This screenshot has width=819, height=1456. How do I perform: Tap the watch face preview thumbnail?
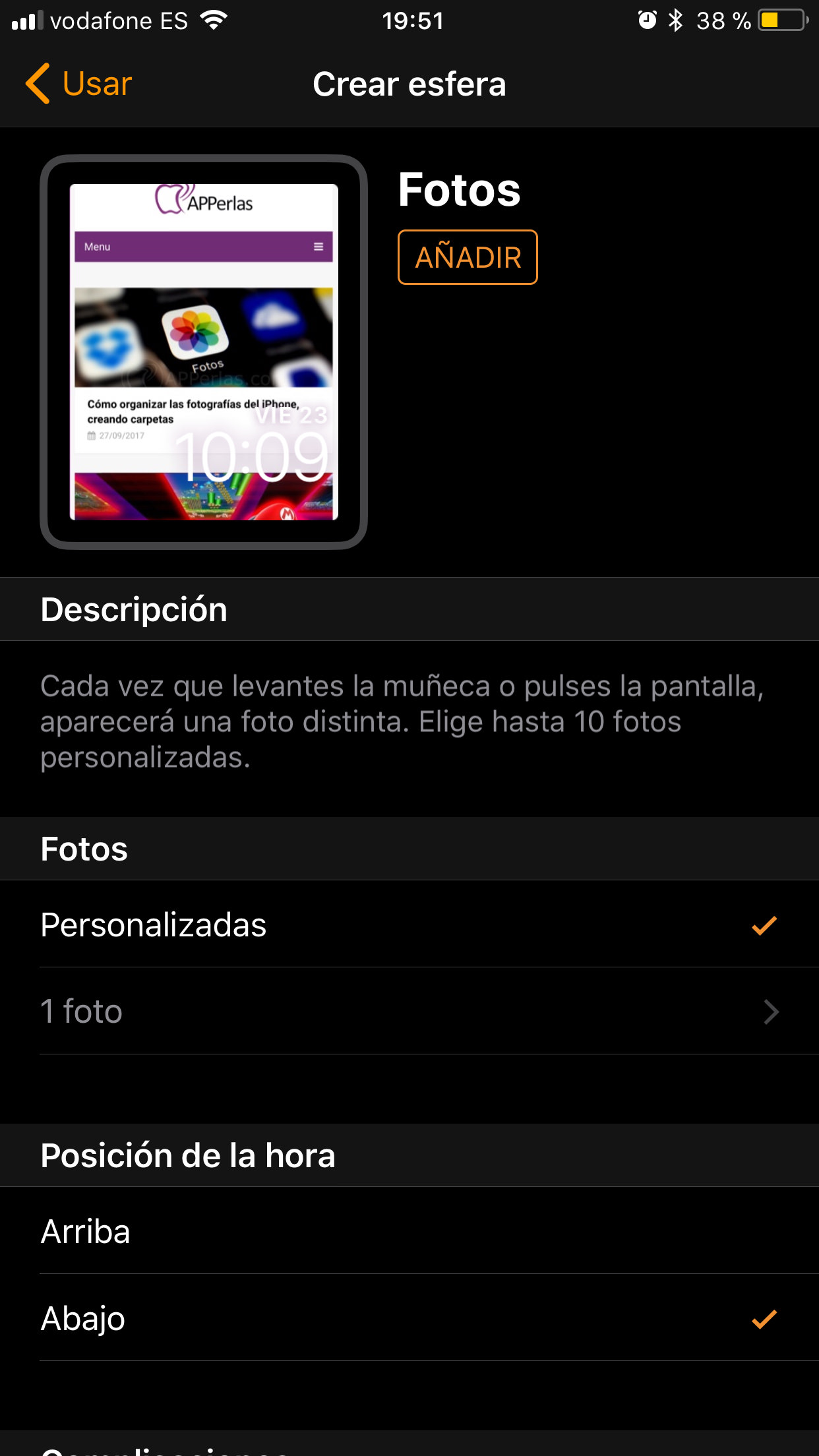(202, 351)
